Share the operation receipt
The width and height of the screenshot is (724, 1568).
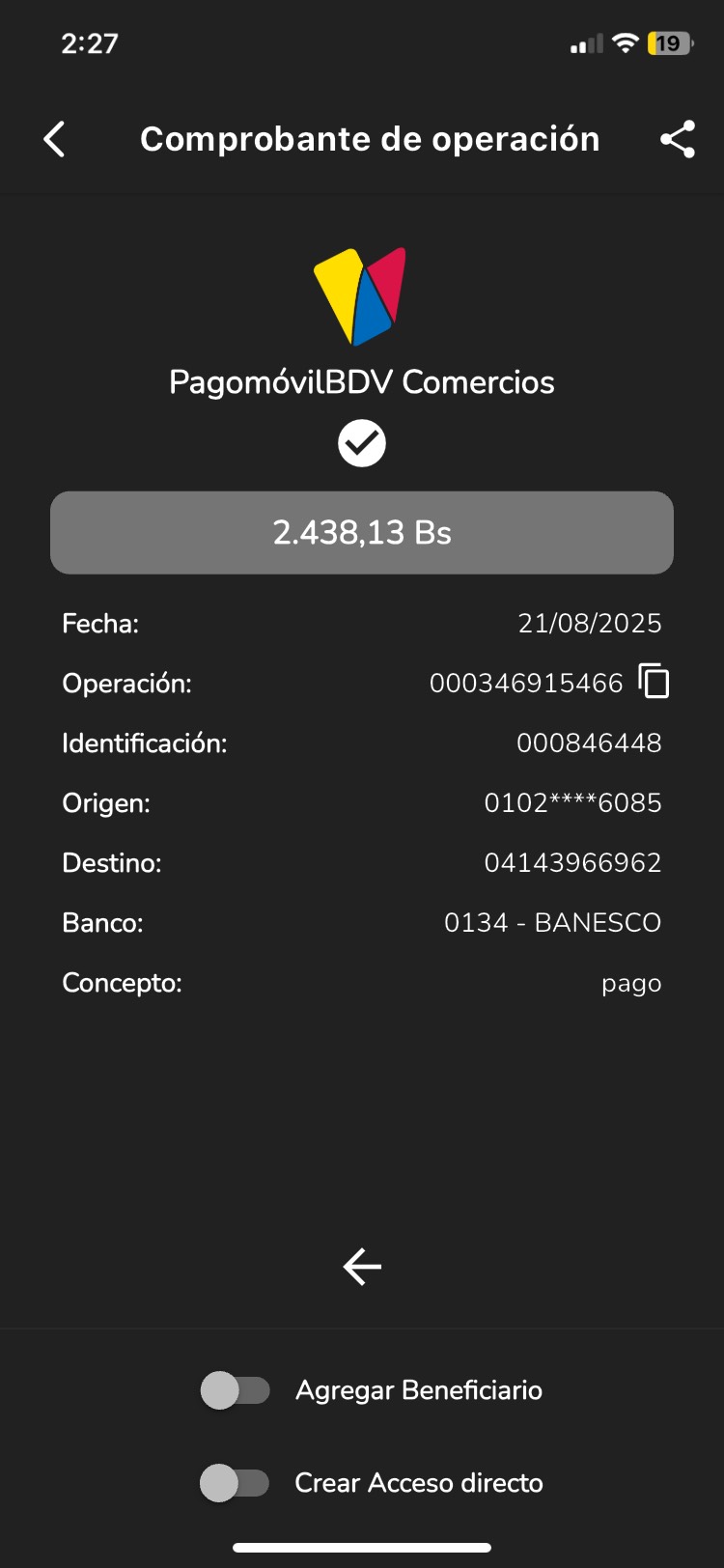678,139
